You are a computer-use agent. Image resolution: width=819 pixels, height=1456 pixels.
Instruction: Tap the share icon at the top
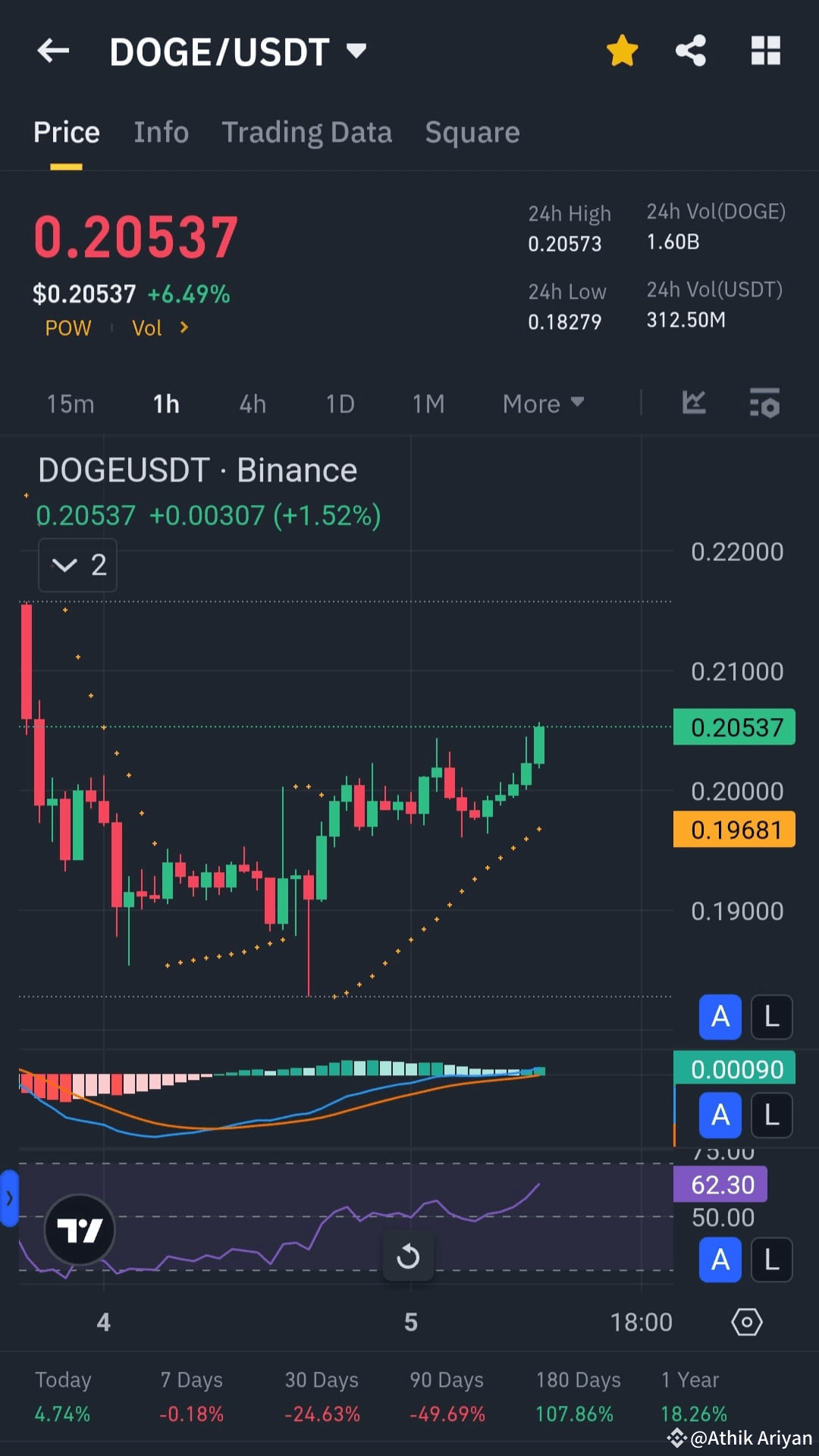click(x=690, y=50)
